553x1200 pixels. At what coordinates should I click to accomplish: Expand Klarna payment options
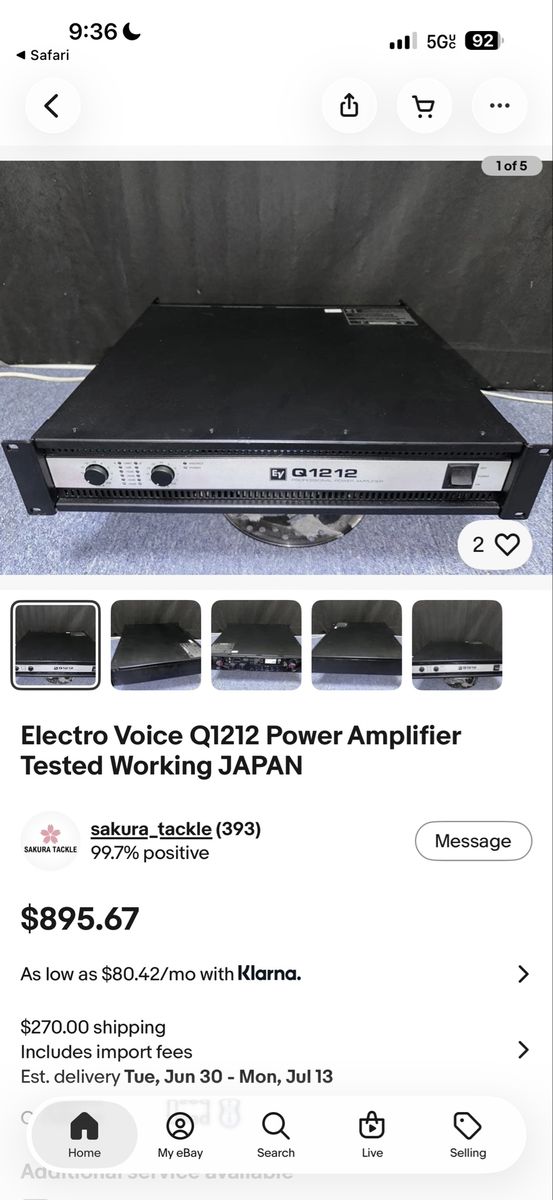pos(276,973)
